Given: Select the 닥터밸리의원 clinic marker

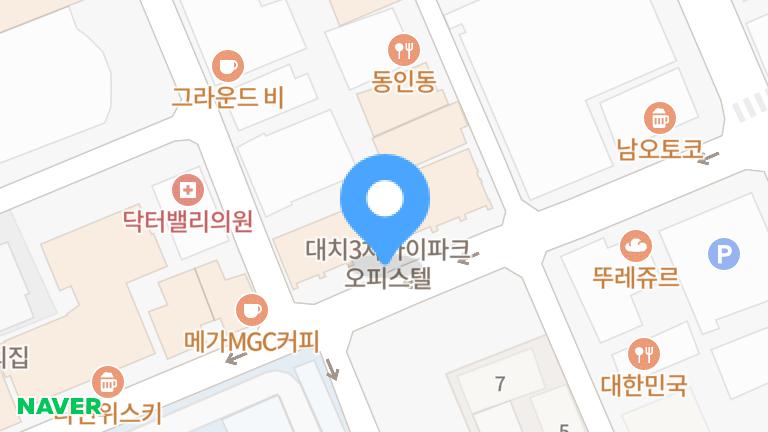Looking at the screenshot, I should 188,190.
